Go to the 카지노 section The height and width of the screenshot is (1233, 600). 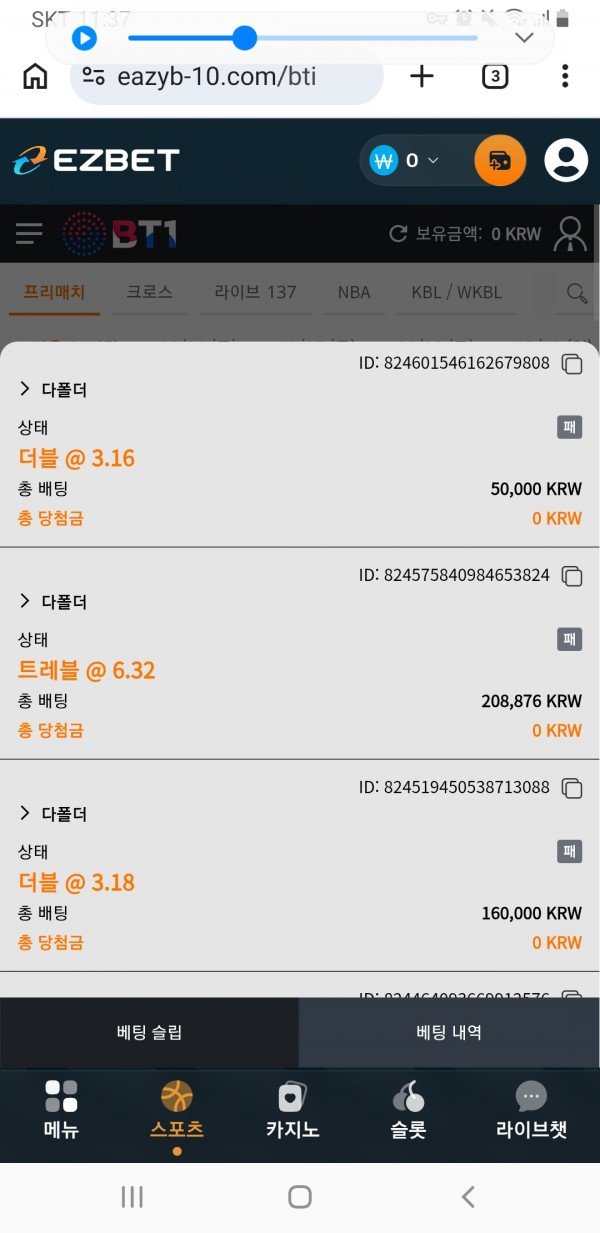click(x=292, y=1110)
